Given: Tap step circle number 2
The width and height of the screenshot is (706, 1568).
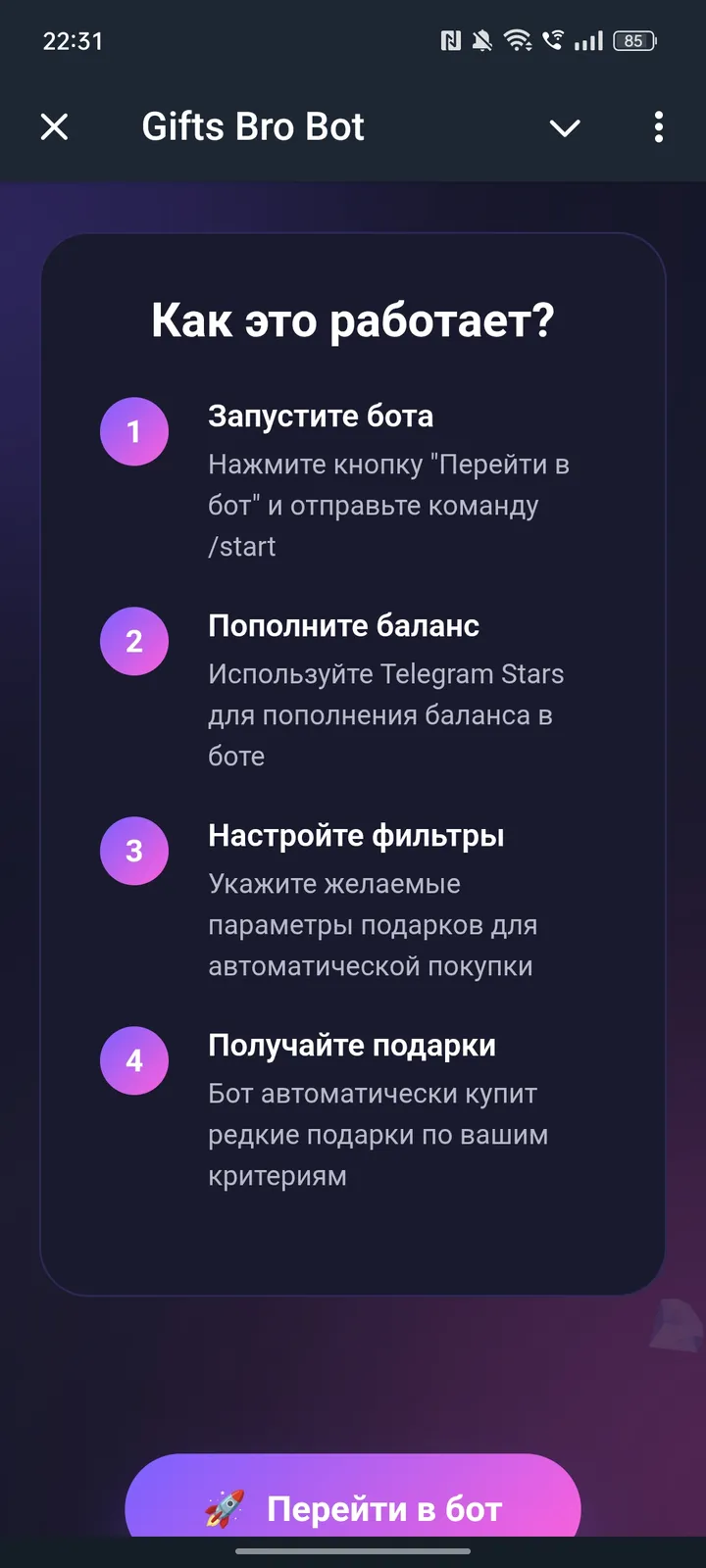Looking at the screenshot, I should [x=134, y=642].
